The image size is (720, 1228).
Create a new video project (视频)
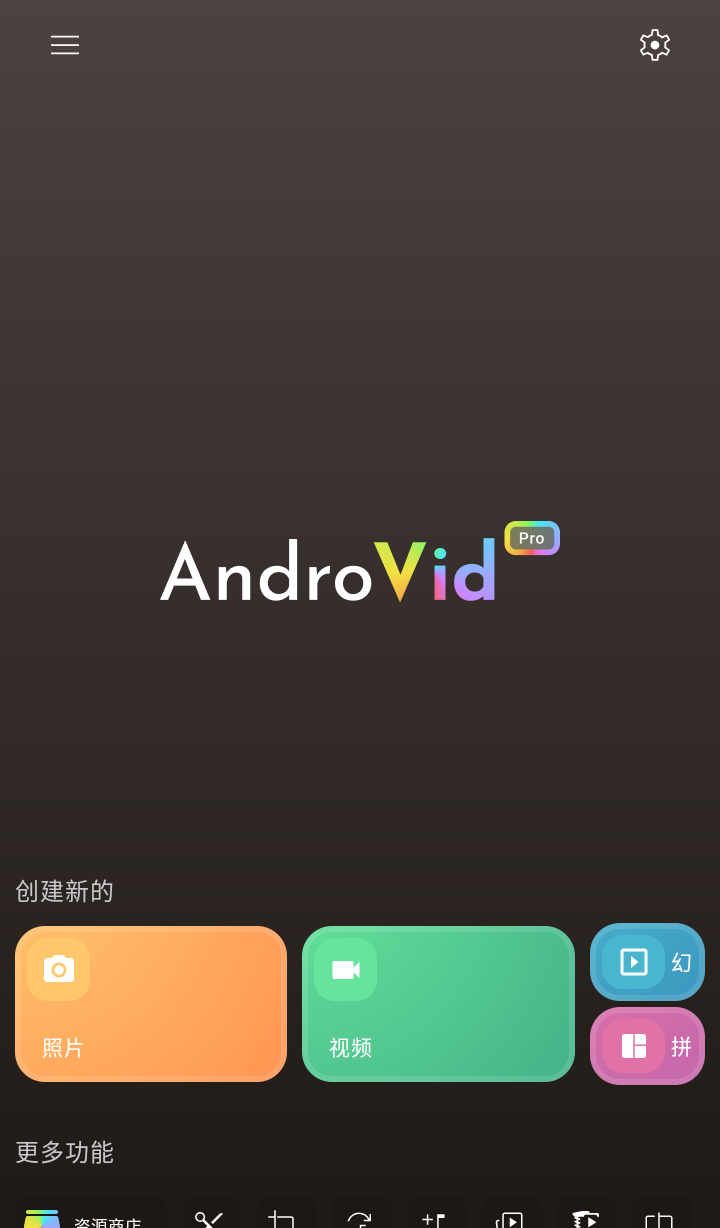438,1004
